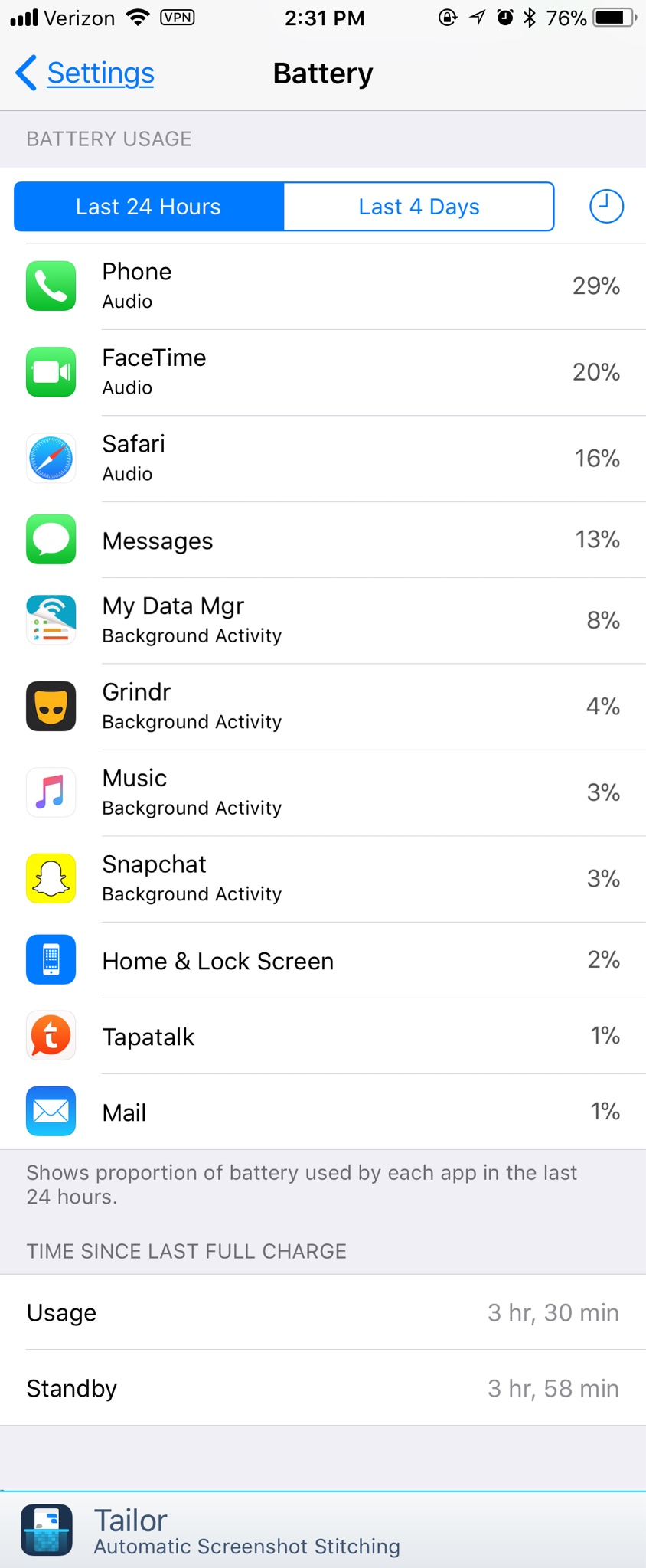Select the FaceTime battery usage row
This screenshot has width=646, height=1568.
point(323,372)
